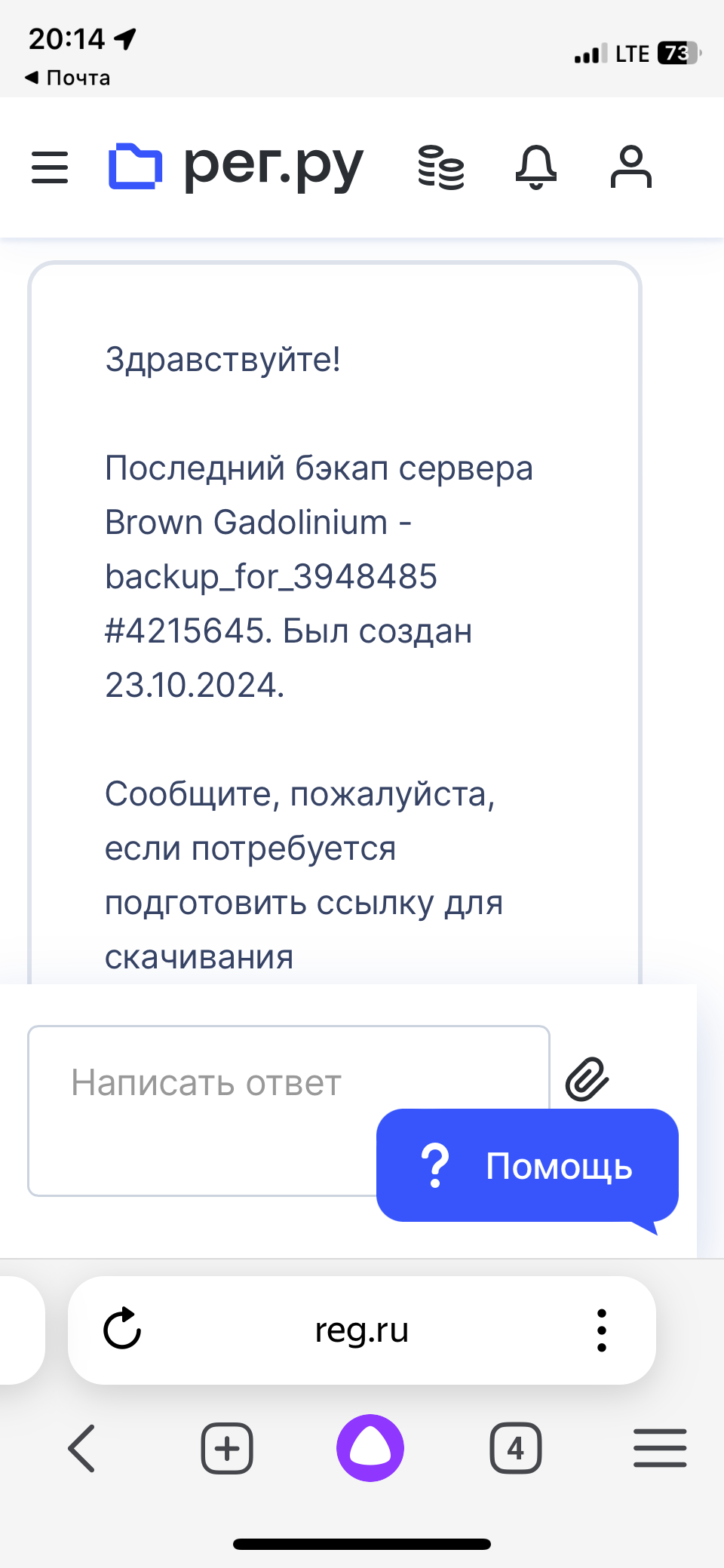Open the account balance coins icon
724x1568 pixels.
pyautogui.click(x=441, y=167)
